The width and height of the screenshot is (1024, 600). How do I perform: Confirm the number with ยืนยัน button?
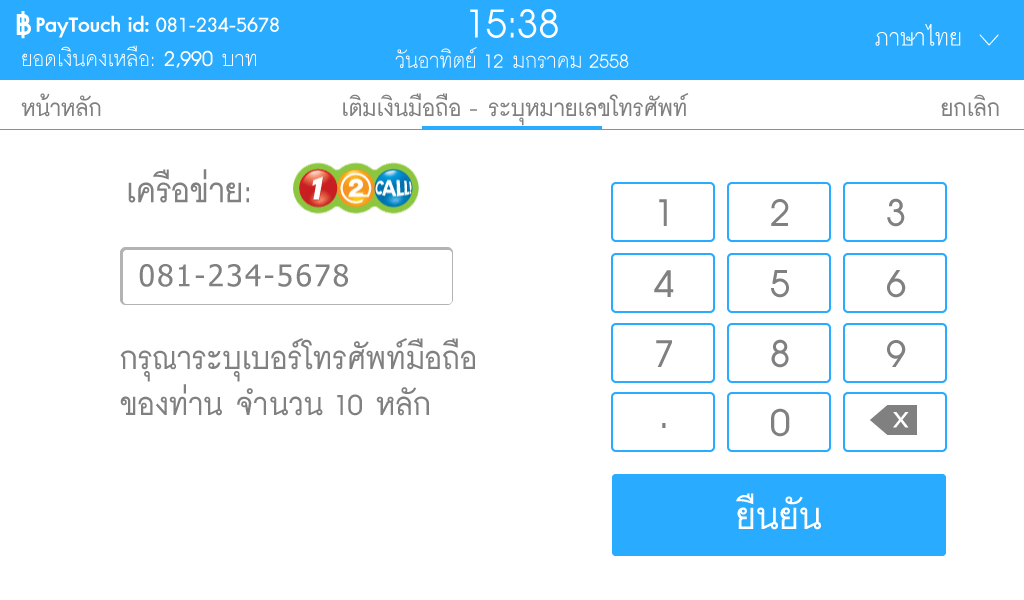(779, 515)
